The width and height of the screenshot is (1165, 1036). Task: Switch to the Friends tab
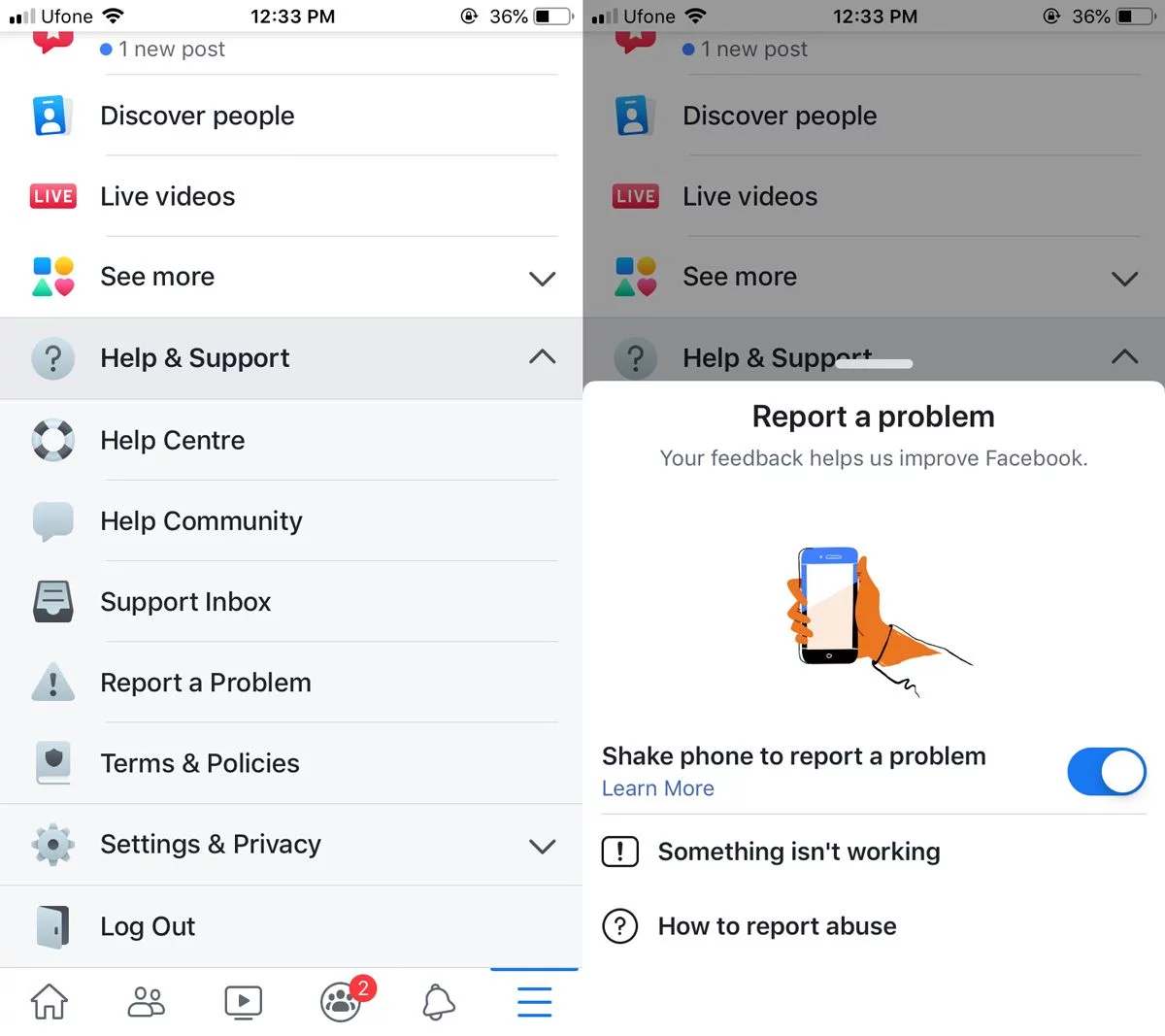coord(146,1001)
